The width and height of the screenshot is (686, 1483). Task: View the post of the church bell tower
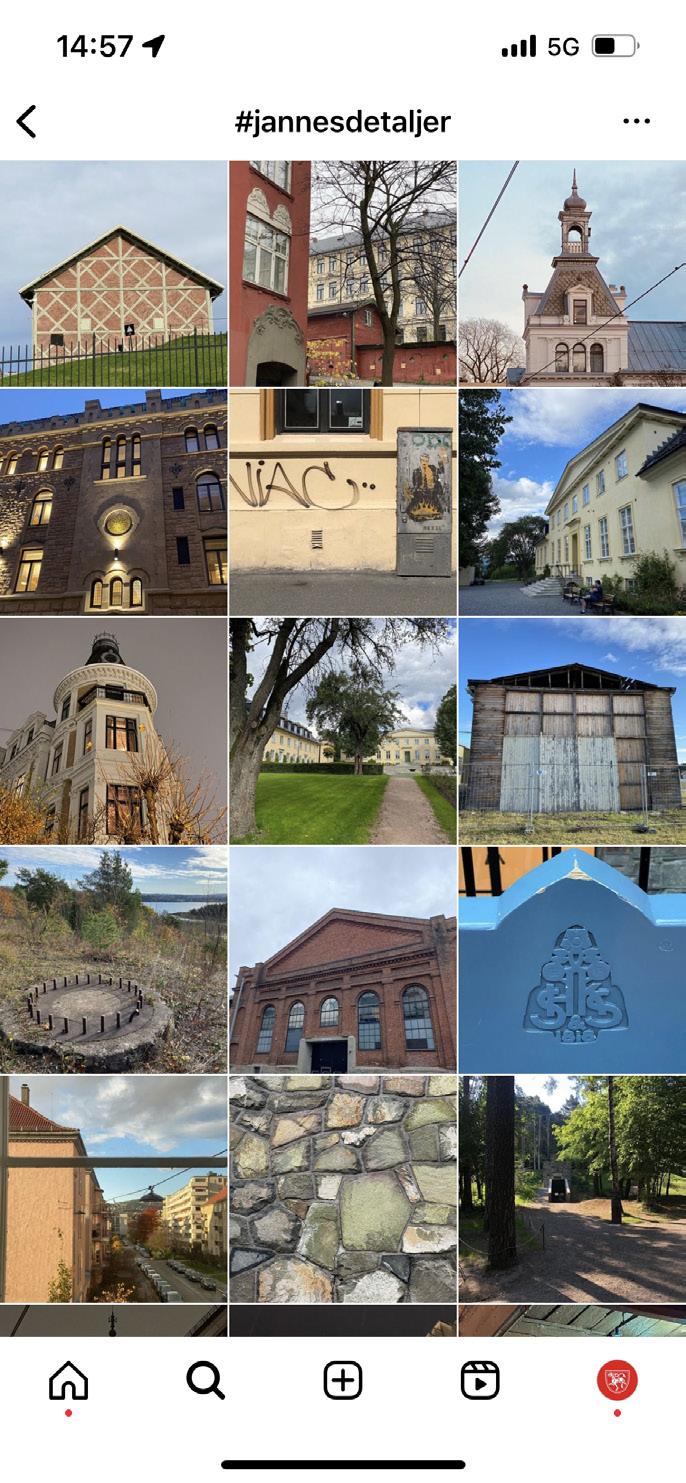pos(572,273)
